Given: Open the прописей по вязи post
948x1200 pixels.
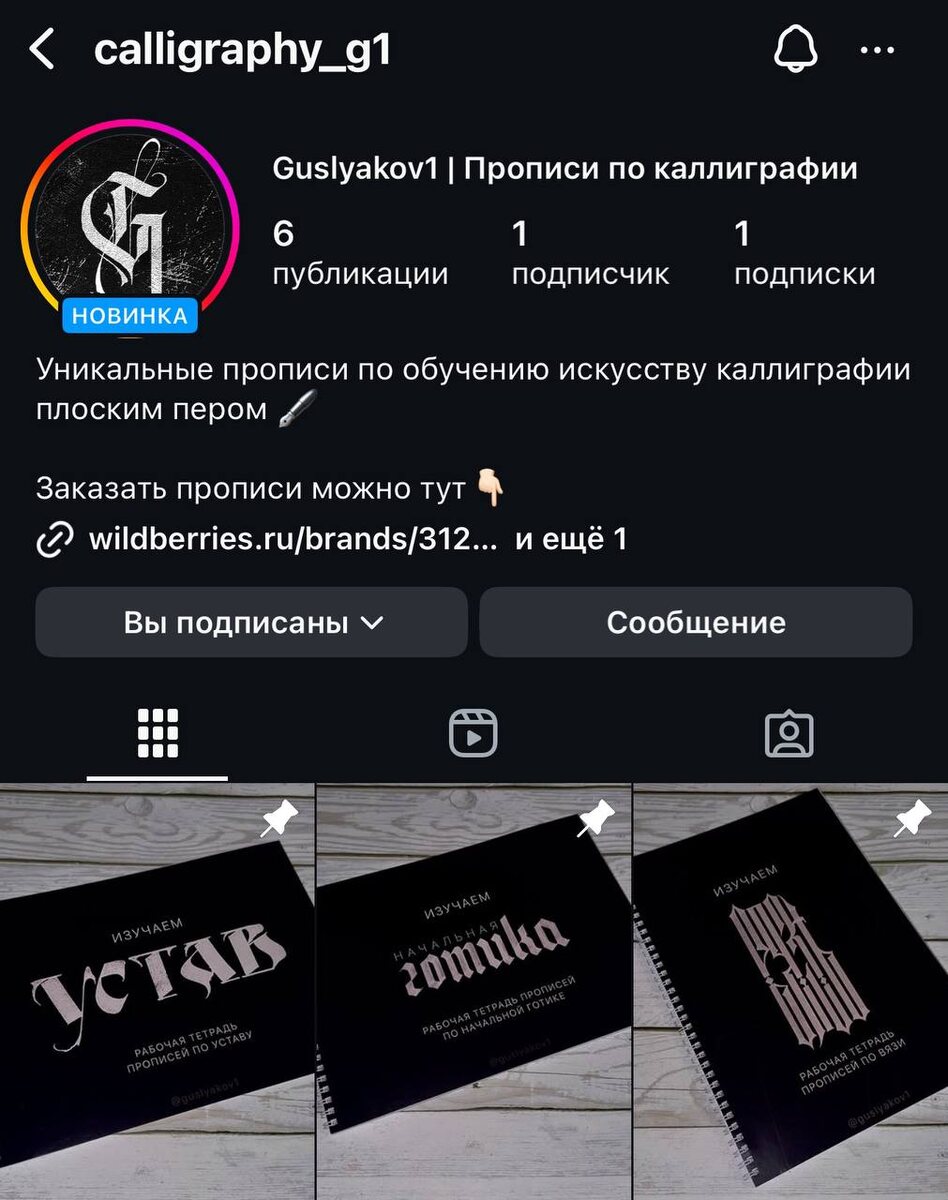Looking at the screenshot, I should (790, 990).
